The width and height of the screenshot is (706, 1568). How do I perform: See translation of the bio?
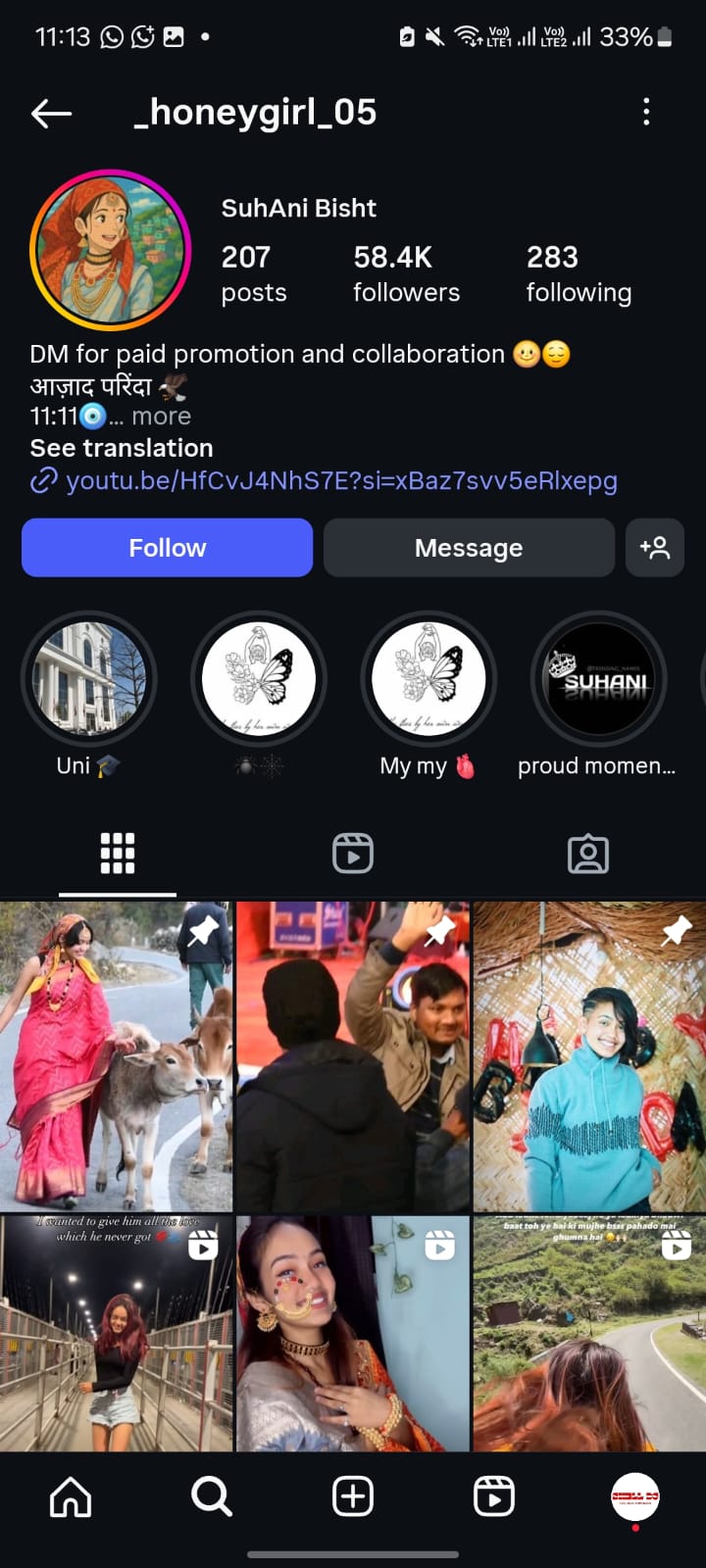coord(122,448)
